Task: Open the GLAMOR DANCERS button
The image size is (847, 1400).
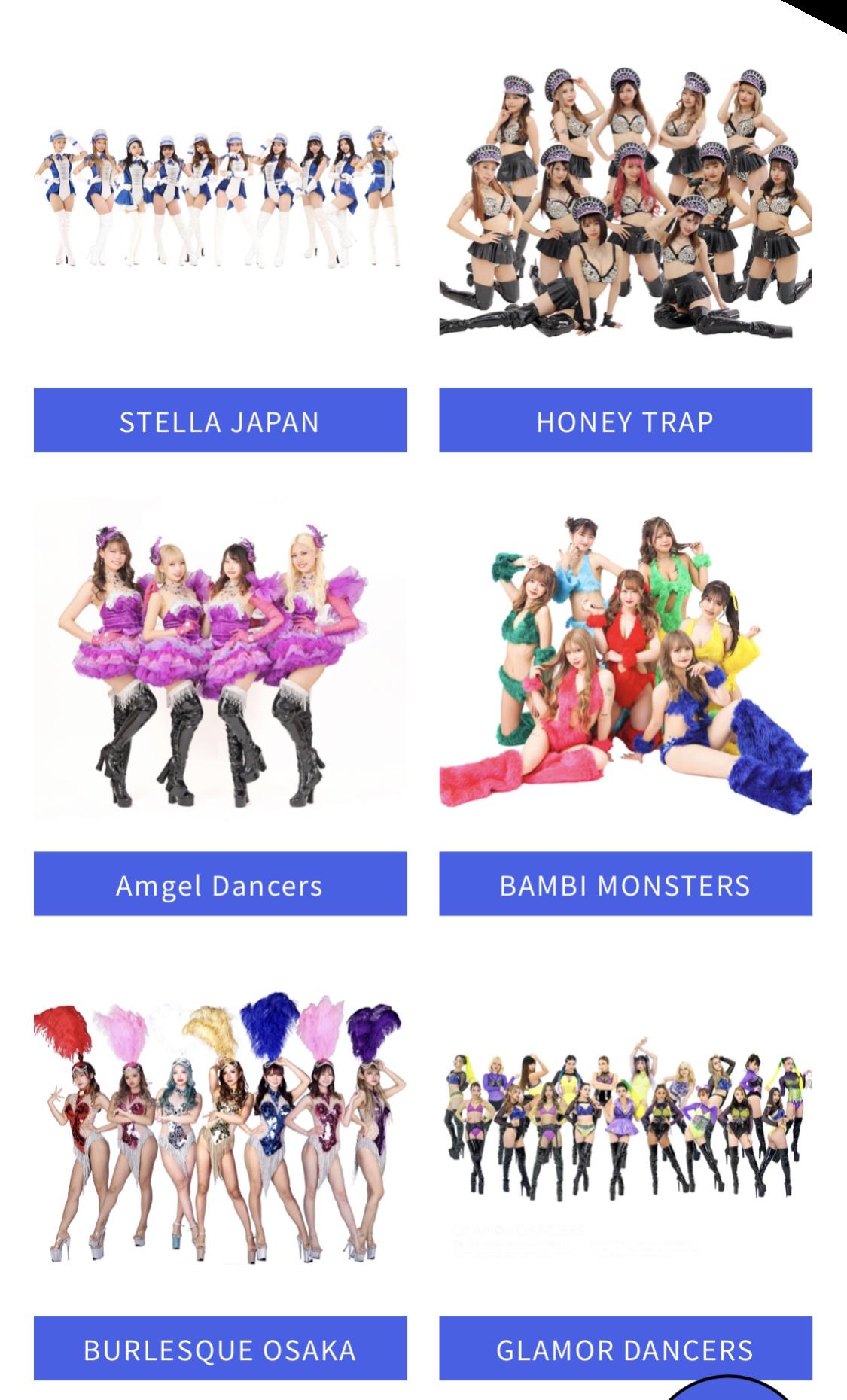Action: tap(626, 1348)
